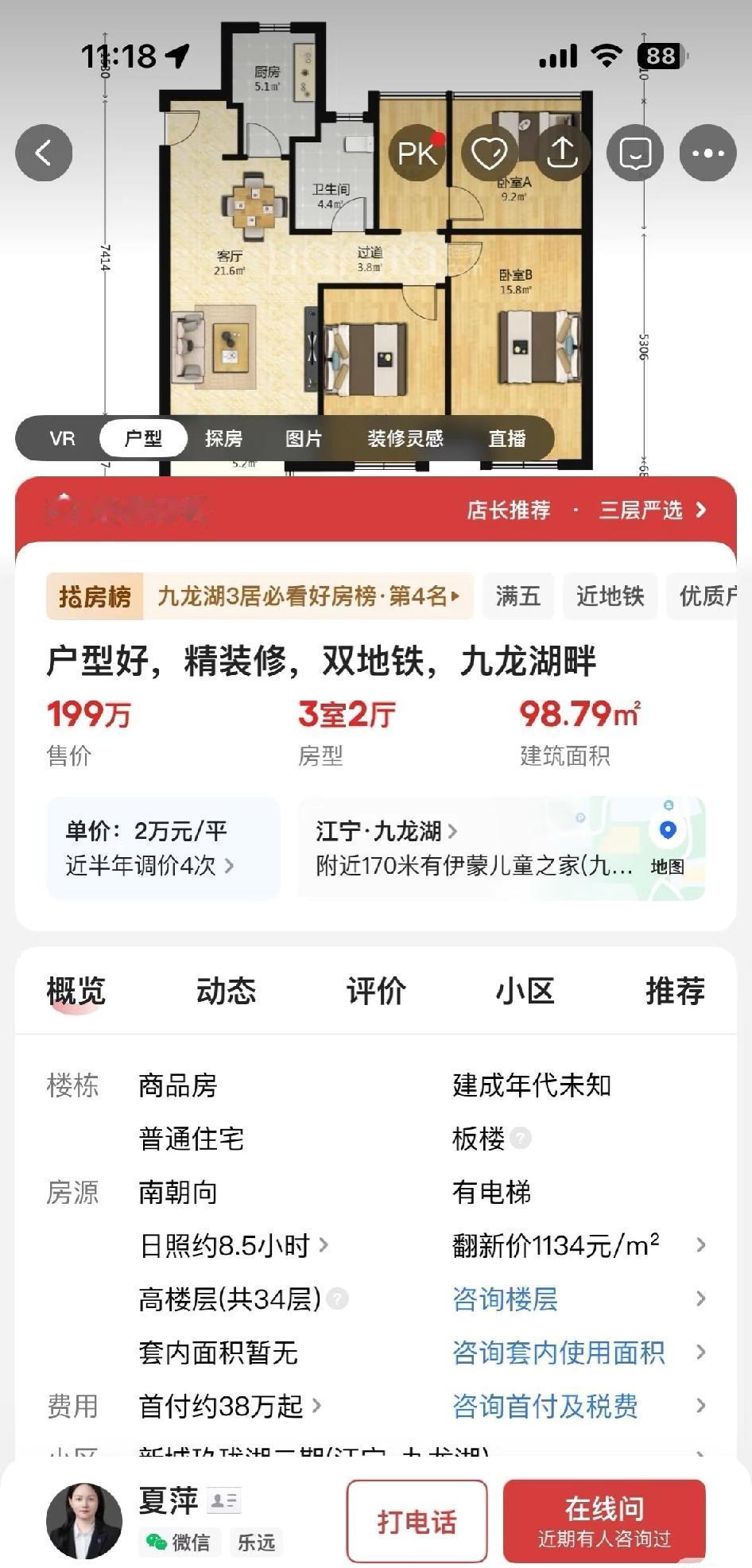Go back using the arrow button
752x1568 pixels.
click(45, 153)
